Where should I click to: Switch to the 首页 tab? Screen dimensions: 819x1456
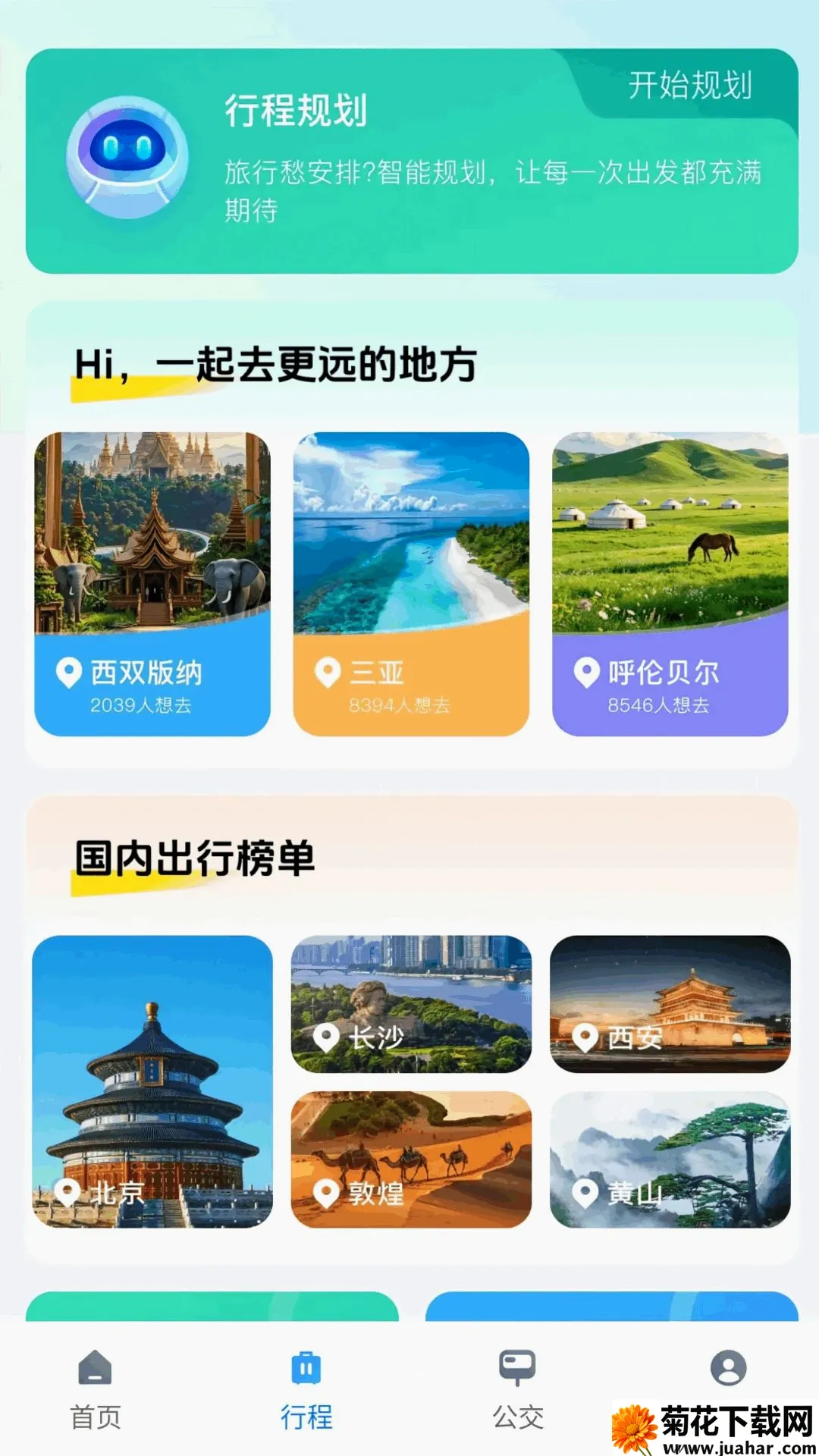(x=96, y=1389)
